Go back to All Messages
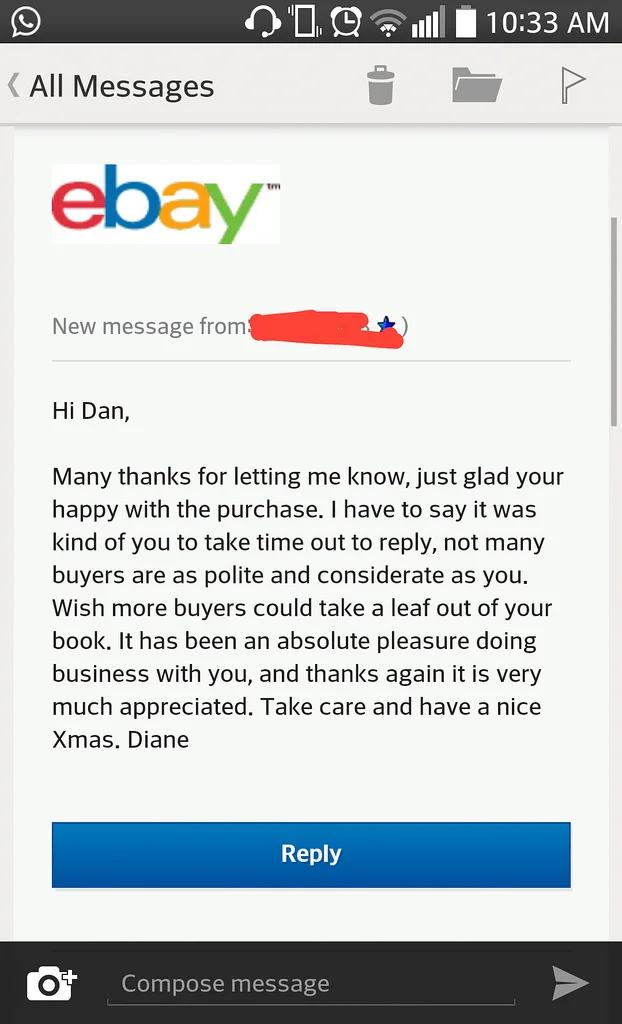This screenshot has width=622, height=1024. (111, 86)
